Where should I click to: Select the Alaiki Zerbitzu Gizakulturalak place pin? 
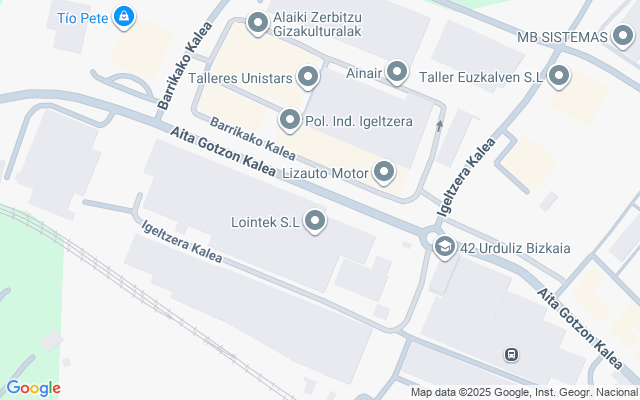point(258,22)
